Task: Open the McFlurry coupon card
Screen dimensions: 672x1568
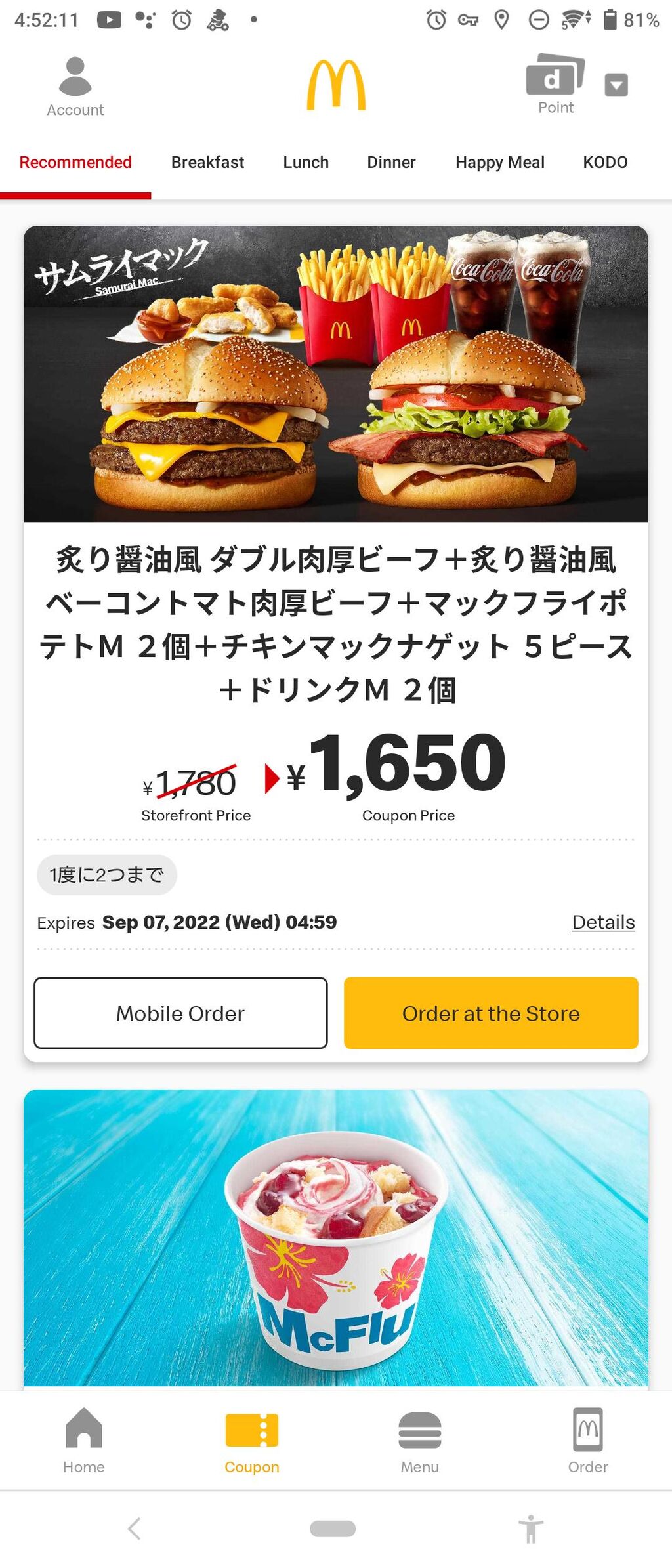Action: (336, 1237)
